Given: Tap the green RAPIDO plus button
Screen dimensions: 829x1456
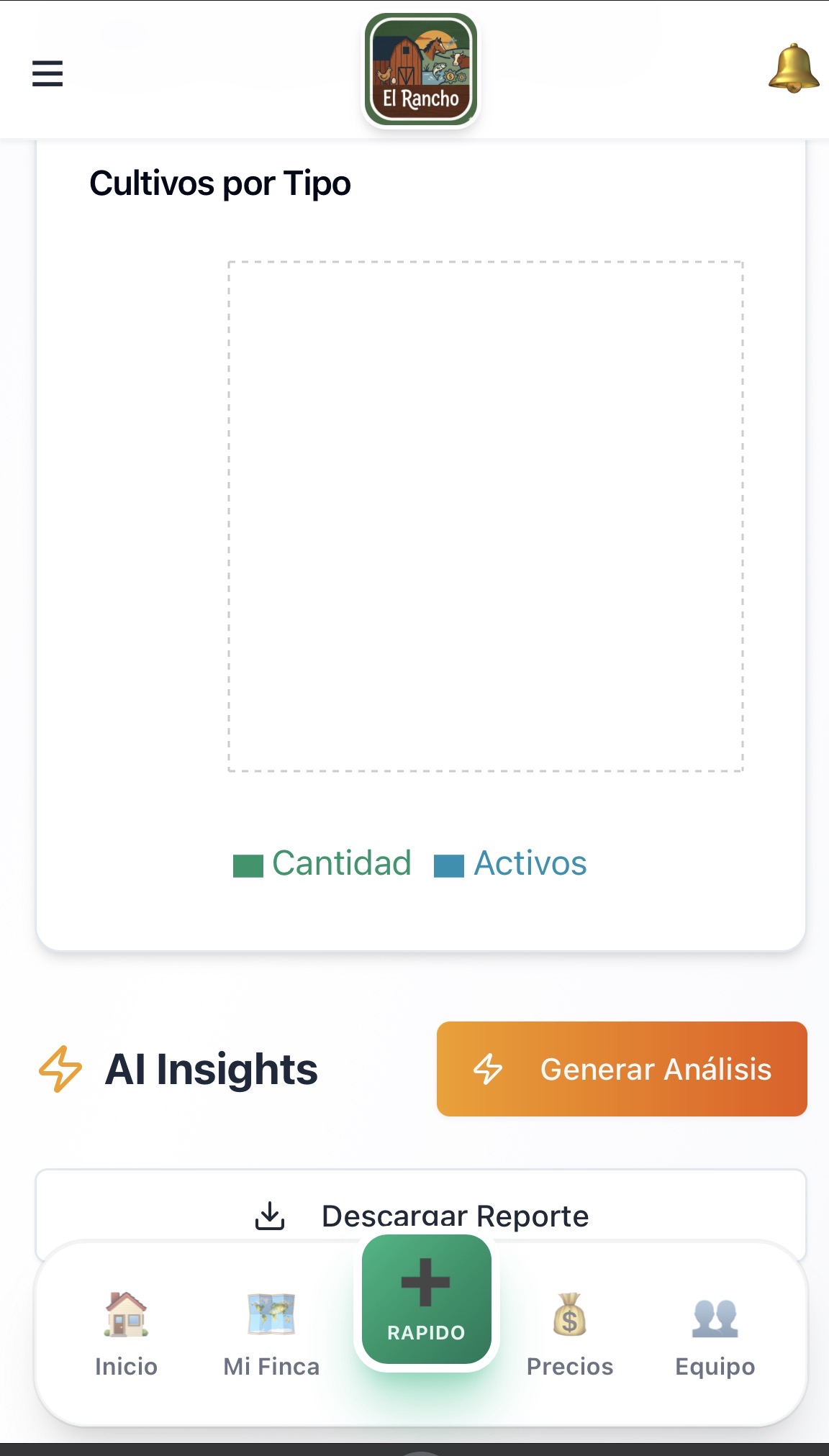Looking at the screenshot, I should (426, 1298).
